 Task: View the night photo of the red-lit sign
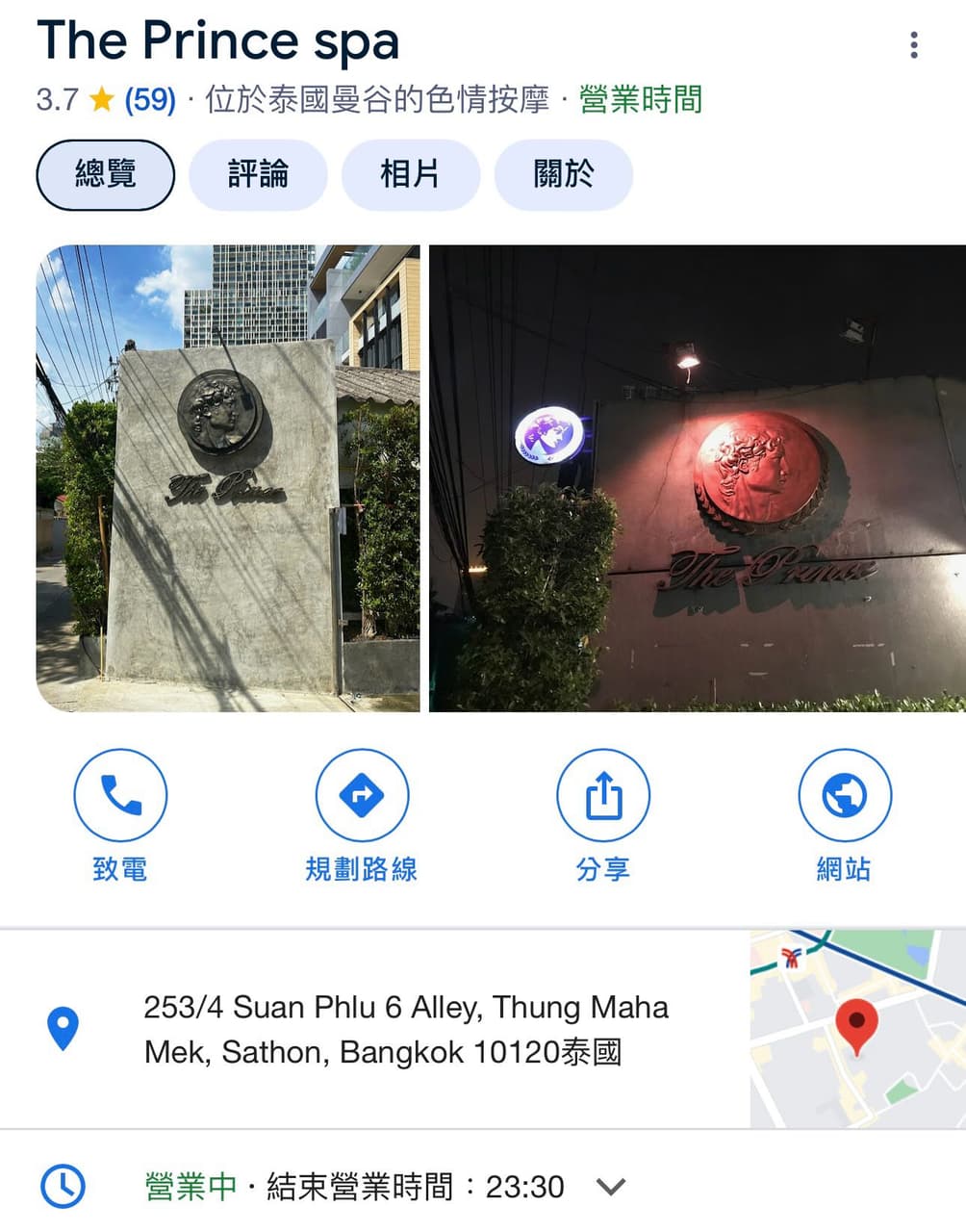(697, 478)
